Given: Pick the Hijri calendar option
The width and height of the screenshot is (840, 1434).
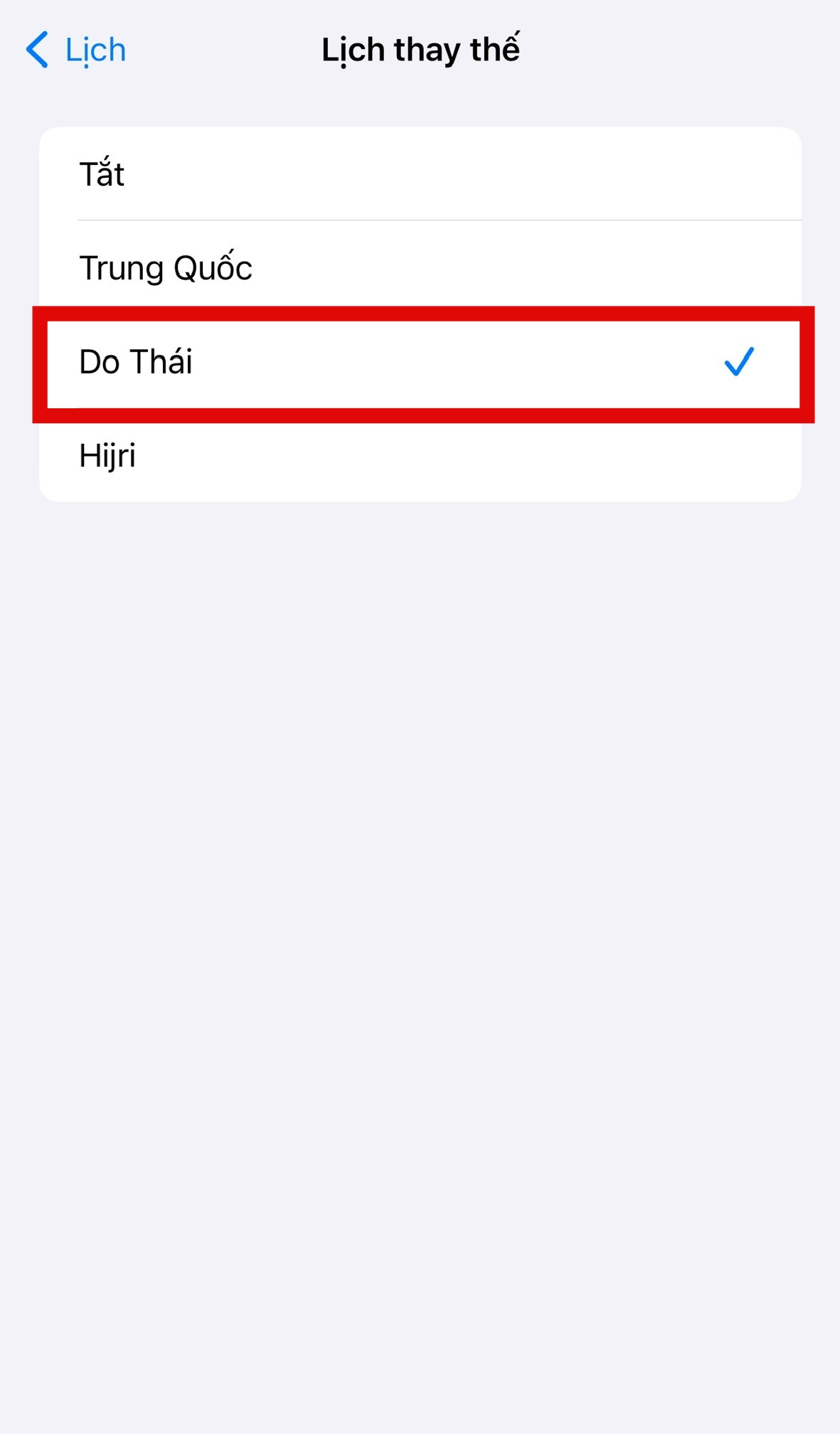Looking at the screenshot, I should (x=420, y=456).
